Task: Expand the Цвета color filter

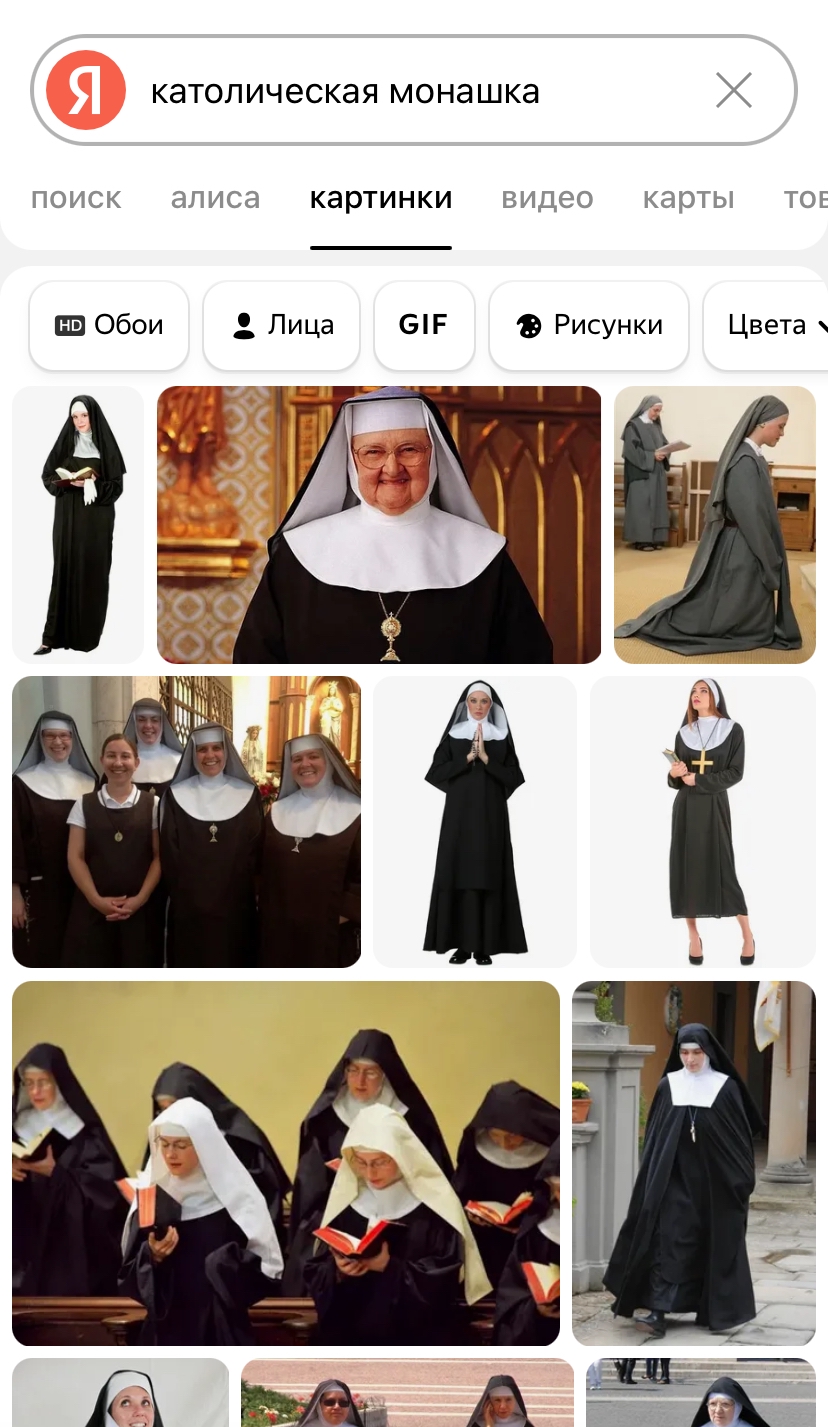Action: (766, 325)
